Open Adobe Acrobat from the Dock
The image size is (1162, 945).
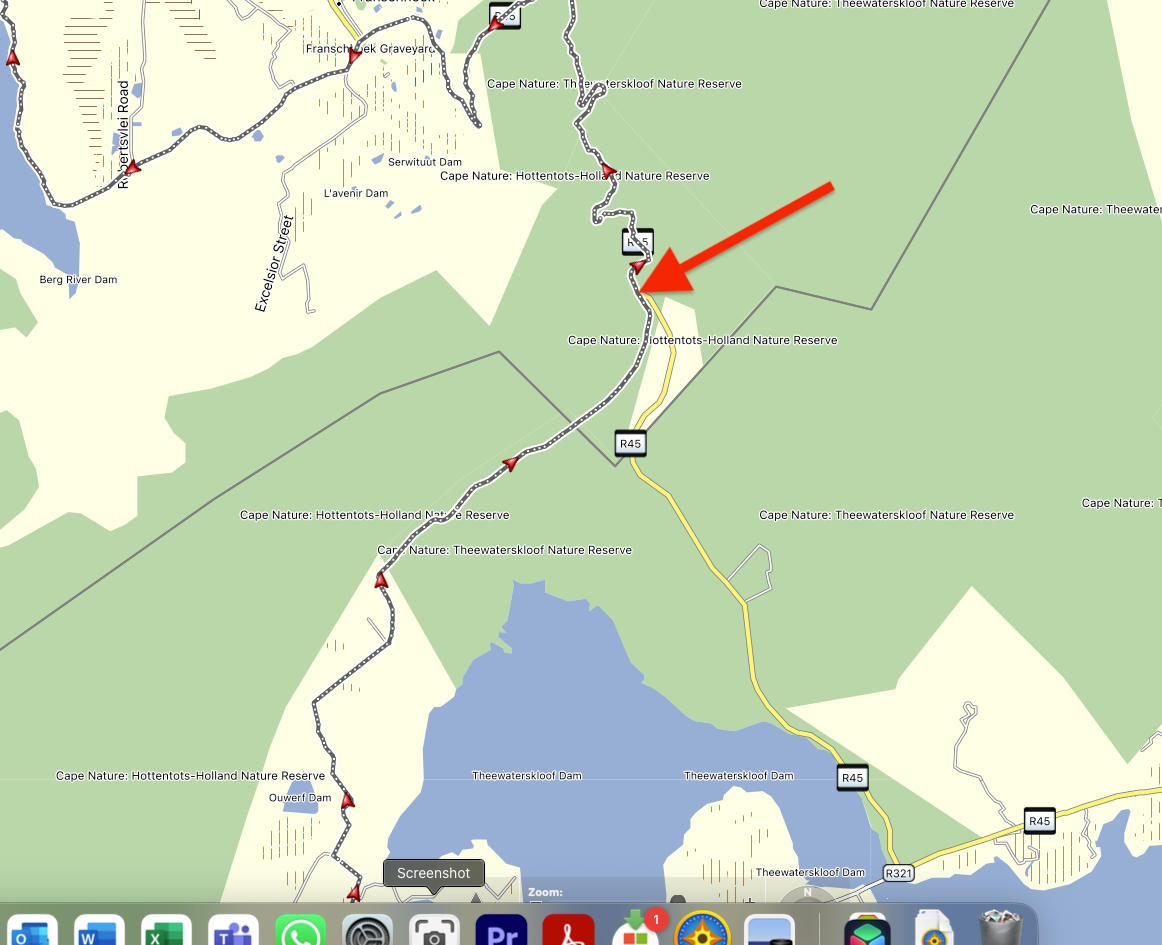[568, 932]
